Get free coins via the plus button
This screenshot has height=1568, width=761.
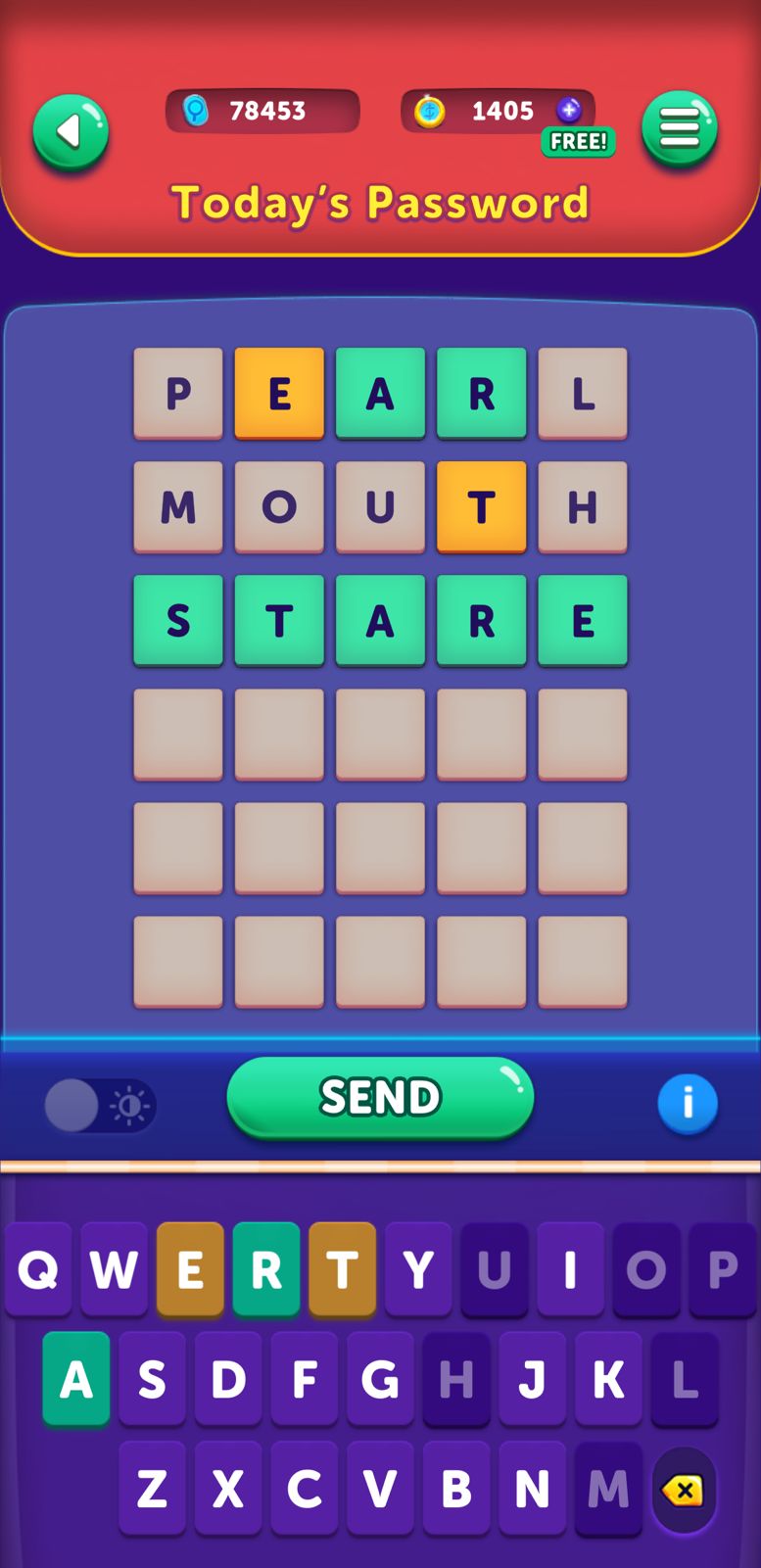tap(569, 110)
